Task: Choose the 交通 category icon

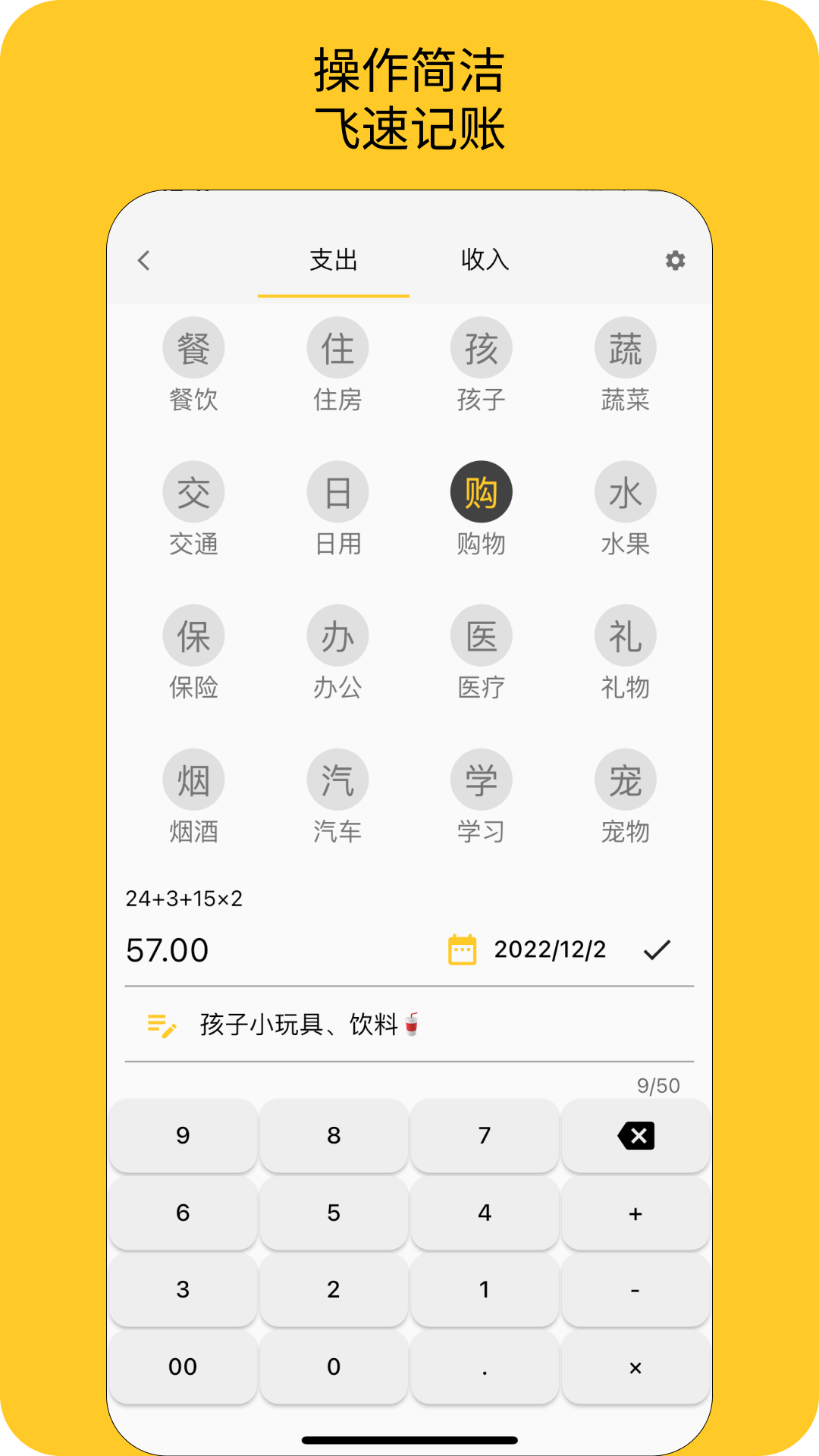Action: coord(193,491)
